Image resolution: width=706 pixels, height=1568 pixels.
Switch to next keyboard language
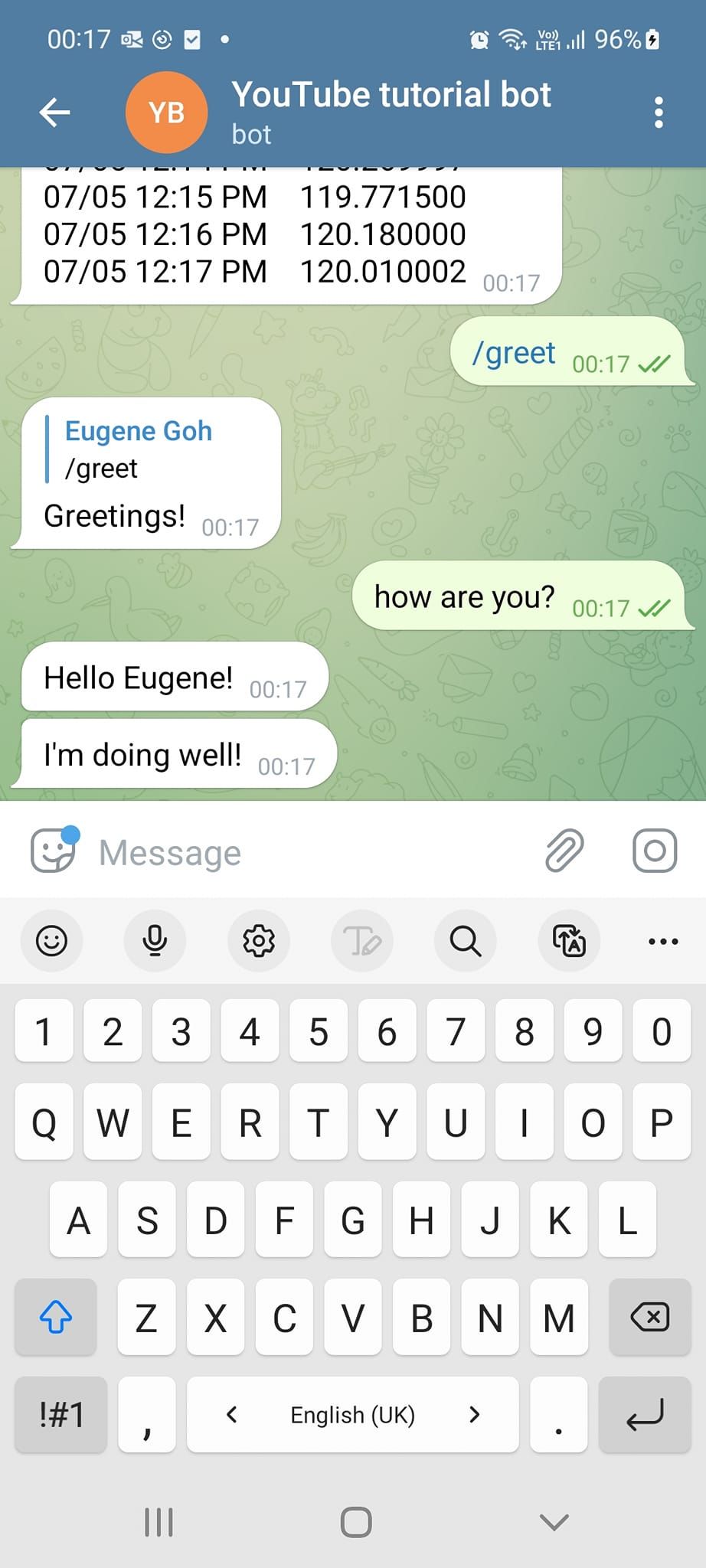[475, 1414]
